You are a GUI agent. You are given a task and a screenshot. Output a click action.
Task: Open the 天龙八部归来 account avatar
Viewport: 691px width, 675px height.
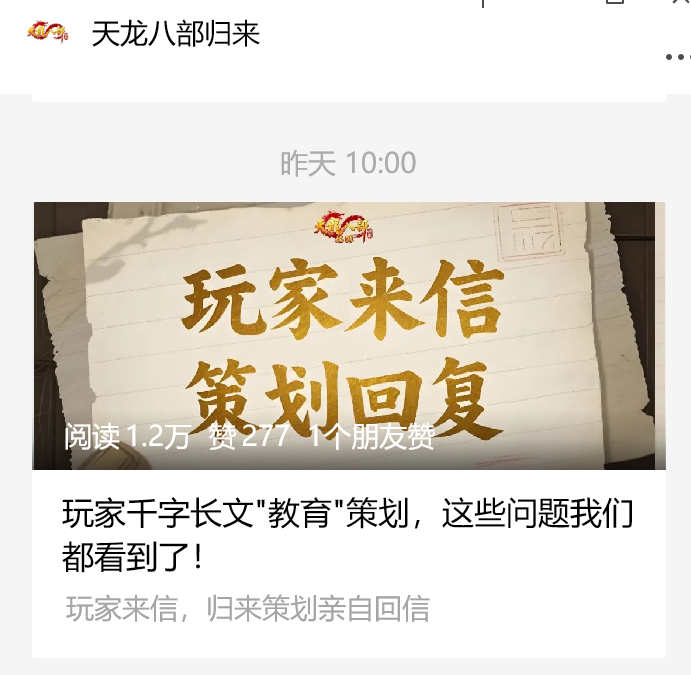click(48, 33)
